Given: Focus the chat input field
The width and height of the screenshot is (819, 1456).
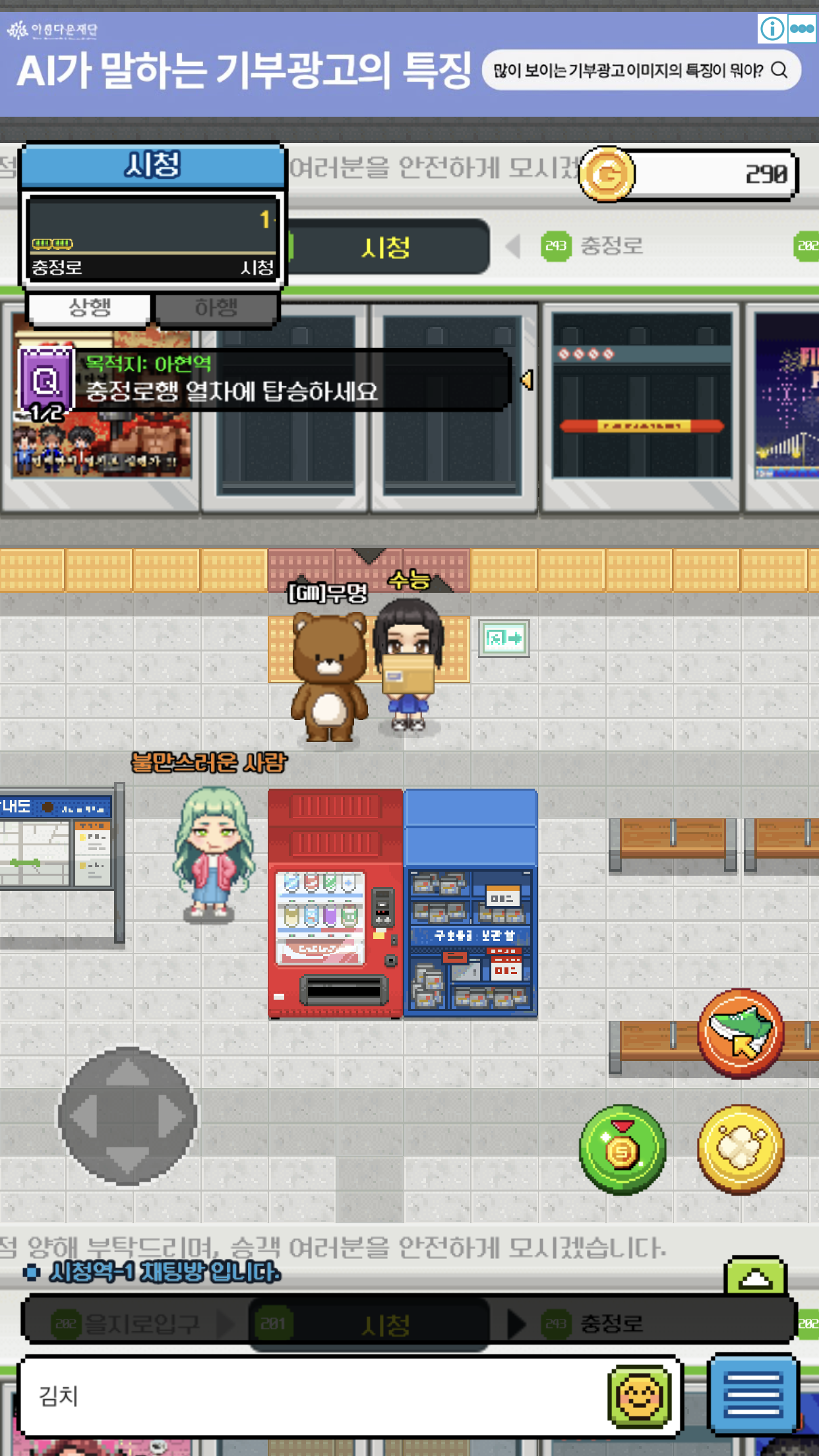Looking at the screenshot, I should 310,1395.
